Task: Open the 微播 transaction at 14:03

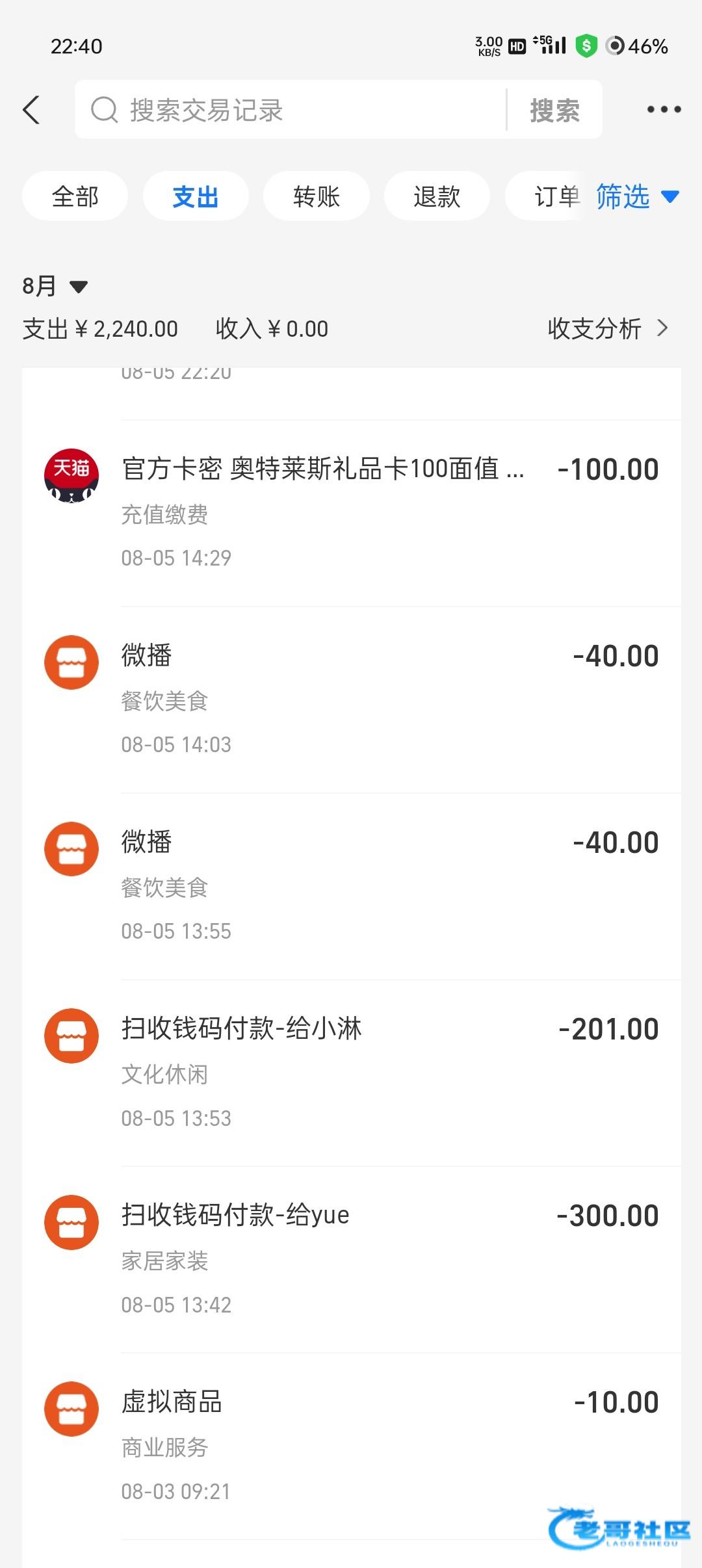Action: click(x=352, y=700)
